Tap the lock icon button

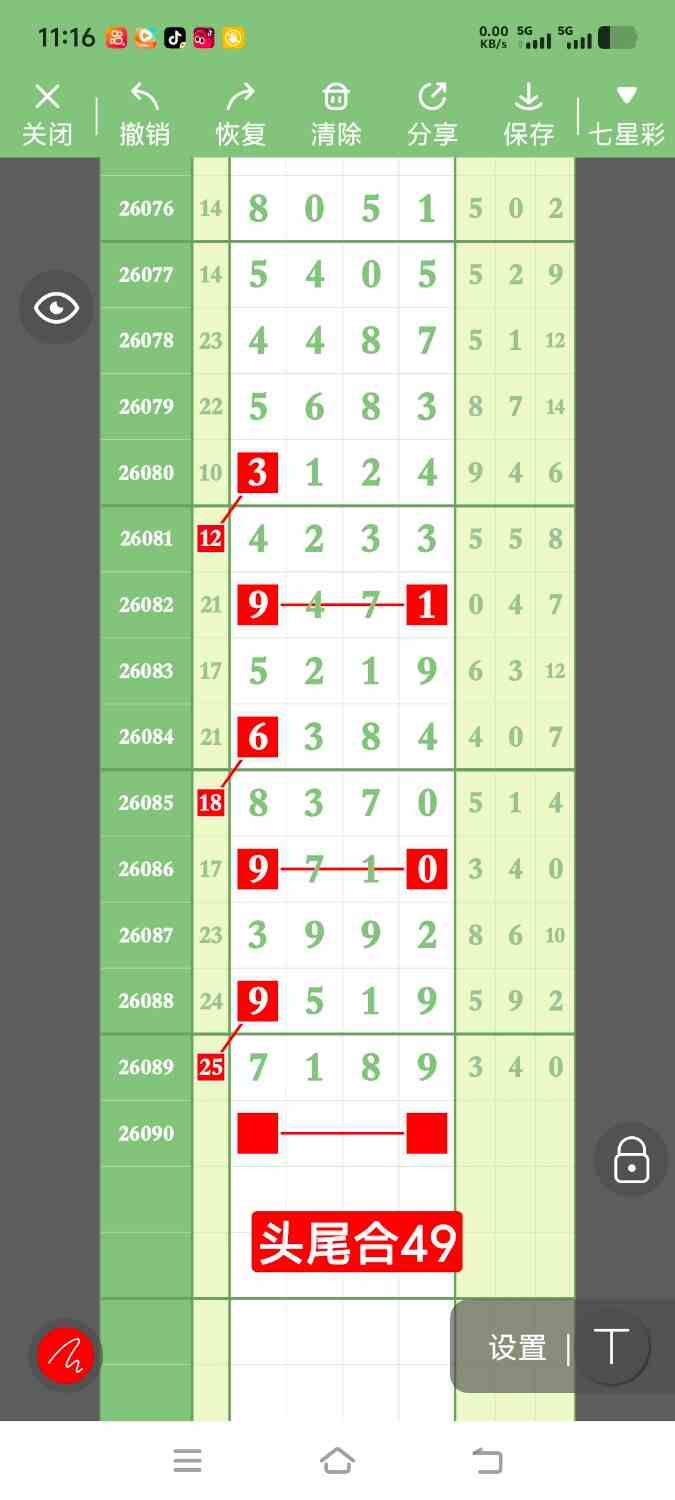pyautogui.click(x=631, y=1160)
